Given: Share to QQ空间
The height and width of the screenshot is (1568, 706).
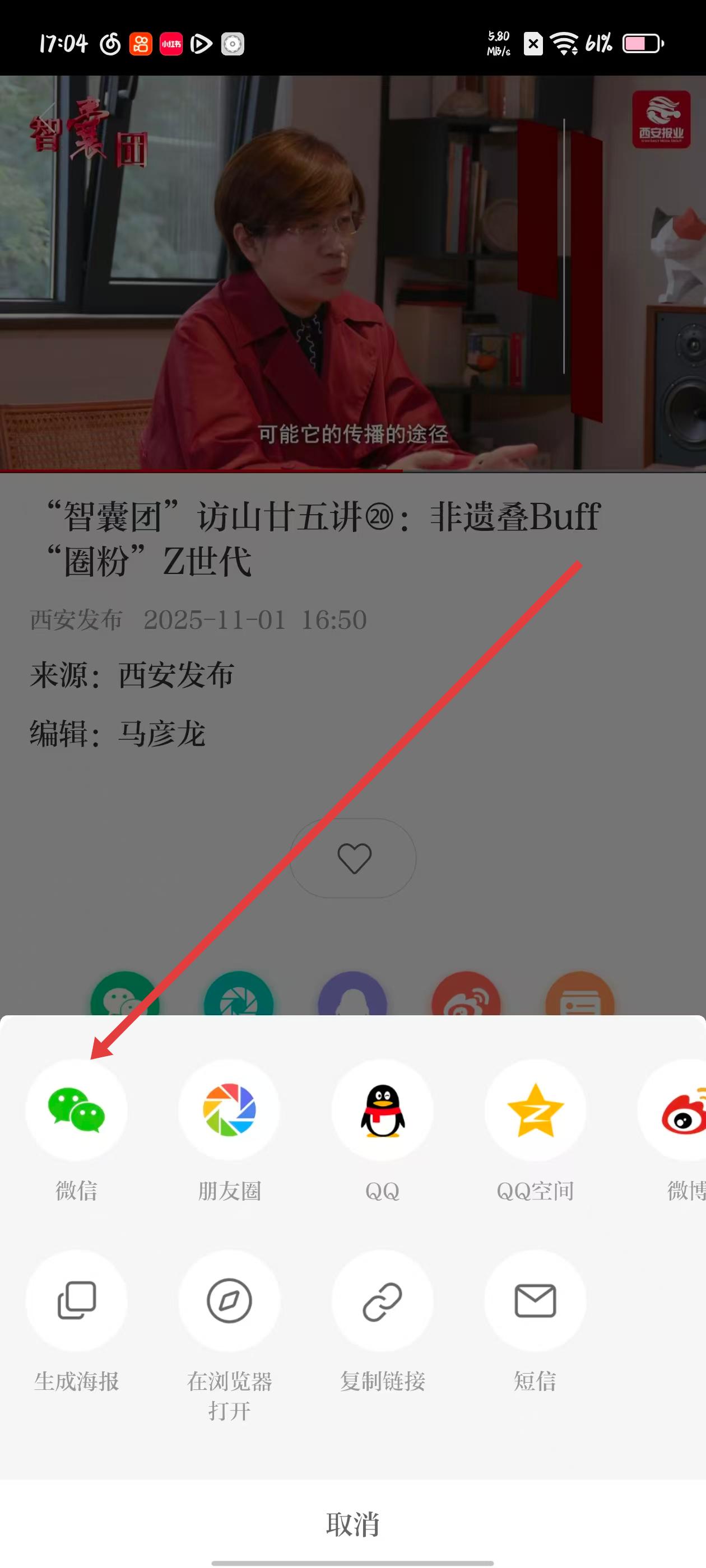Looking at the screenshot, I should click(x=535, y=1110).
